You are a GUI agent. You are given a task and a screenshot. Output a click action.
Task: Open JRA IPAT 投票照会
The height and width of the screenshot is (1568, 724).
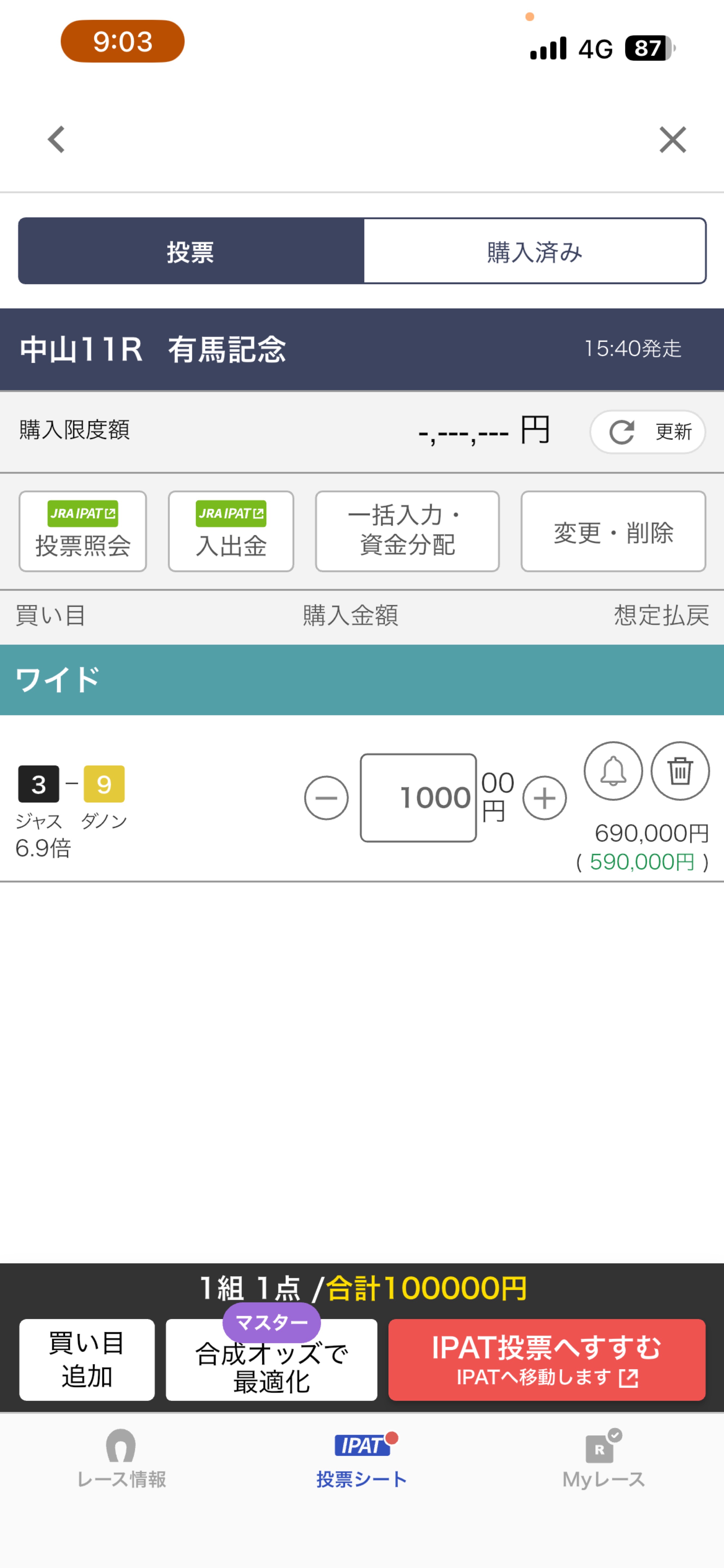pyautogui.click(x=83, y=531)
